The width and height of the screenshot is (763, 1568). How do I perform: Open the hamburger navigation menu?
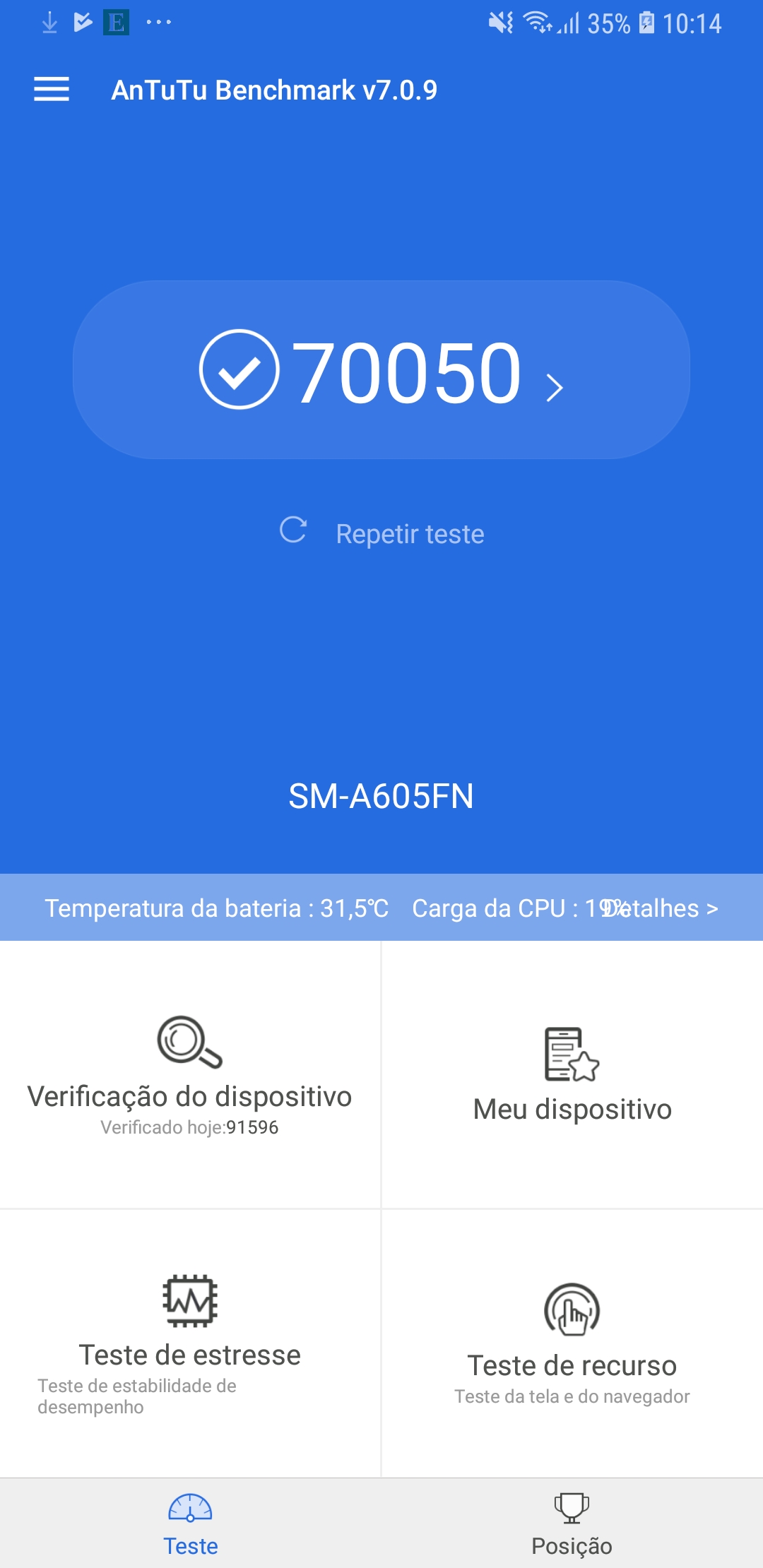[x=51, y=90]
